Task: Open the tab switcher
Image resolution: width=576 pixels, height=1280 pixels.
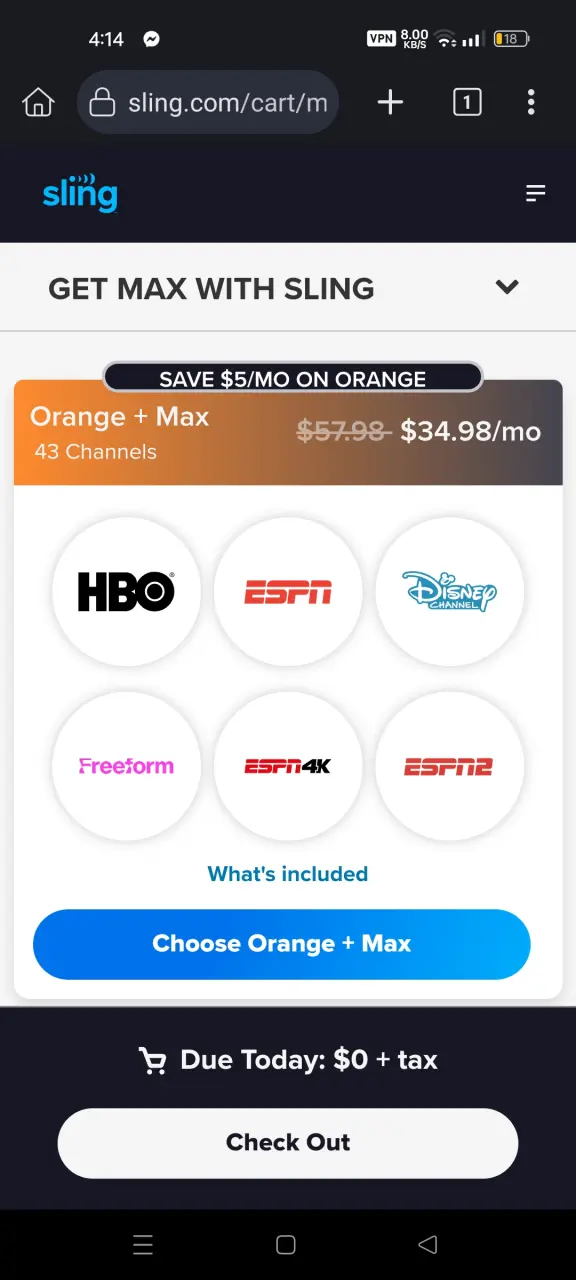Action: (467, 102)
